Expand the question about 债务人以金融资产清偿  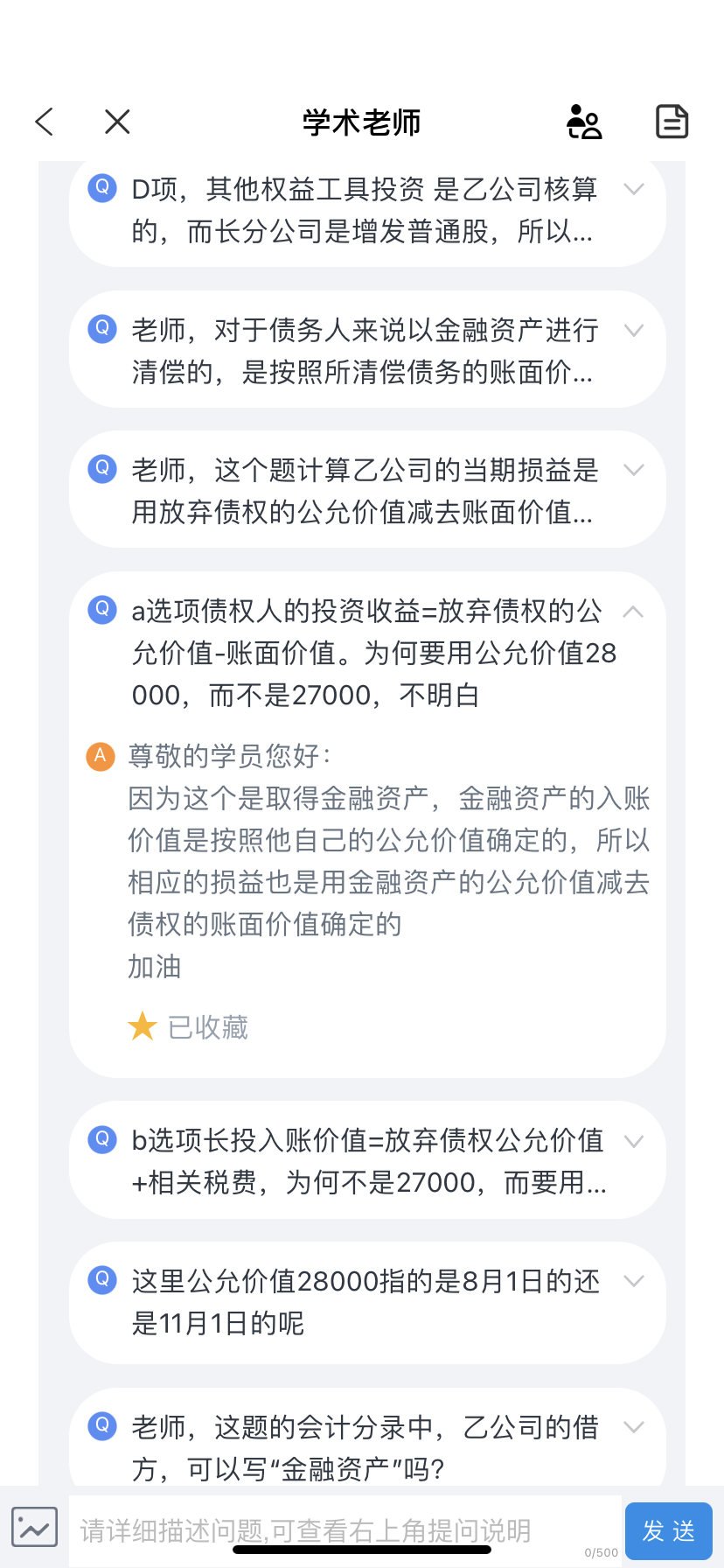click(633, 331)
